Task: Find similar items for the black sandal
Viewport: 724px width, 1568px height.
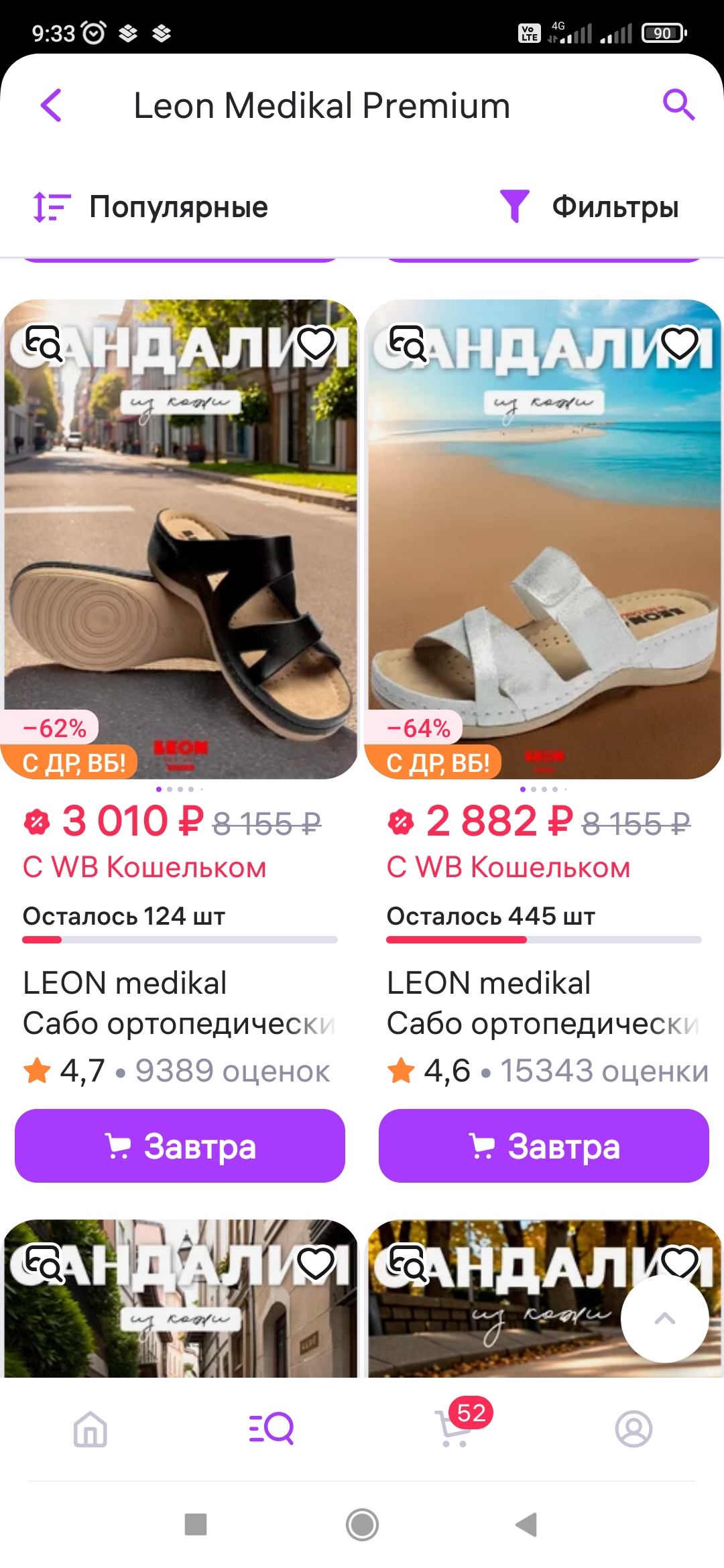Action: 44,343
